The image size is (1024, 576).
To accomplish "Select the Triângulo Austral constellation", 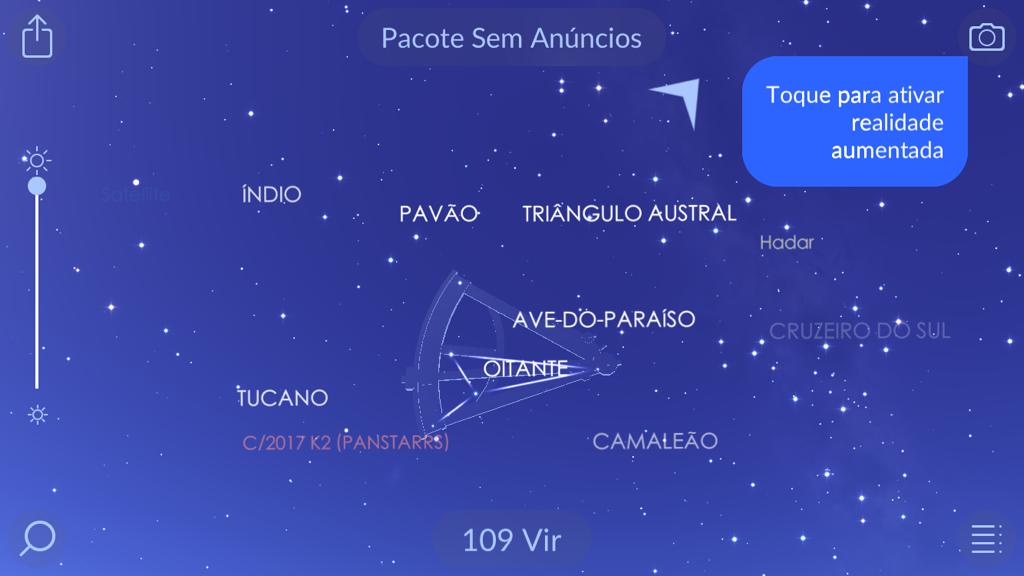I will click(x=629, y=213).
